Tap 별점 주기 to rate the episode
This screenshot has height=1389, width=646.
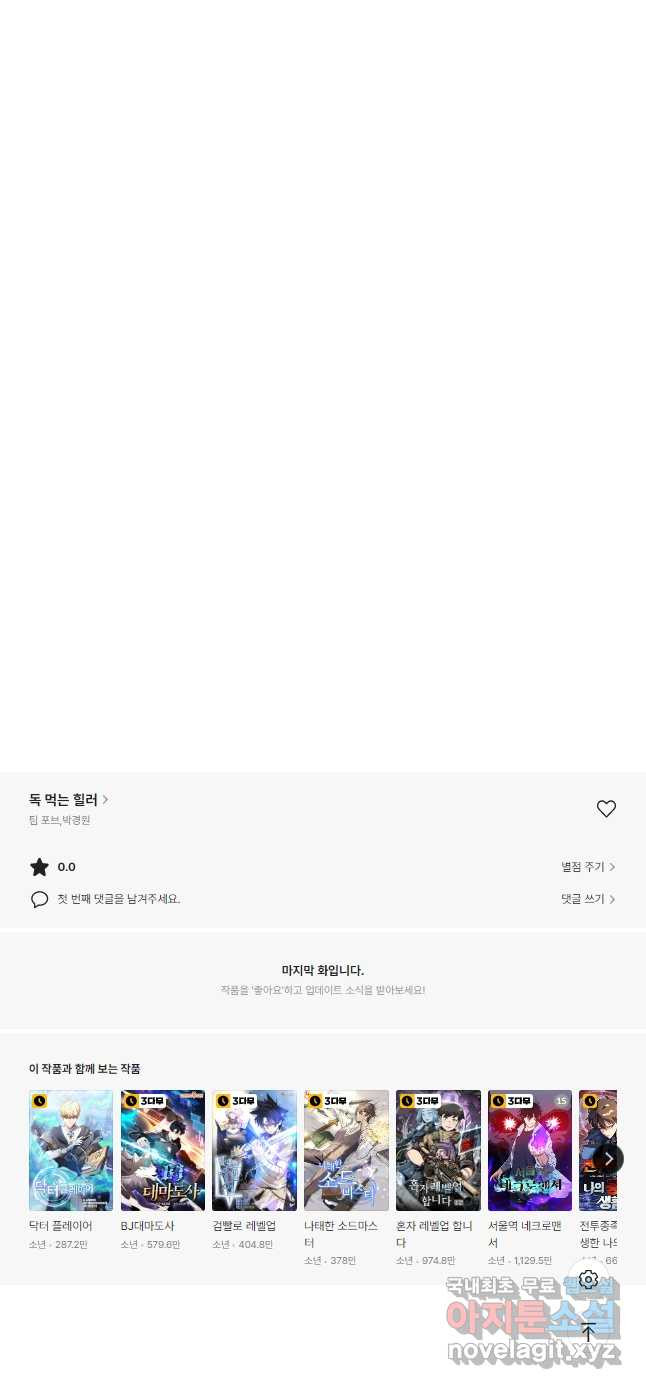pyautogui.click(x=588, y=867)
